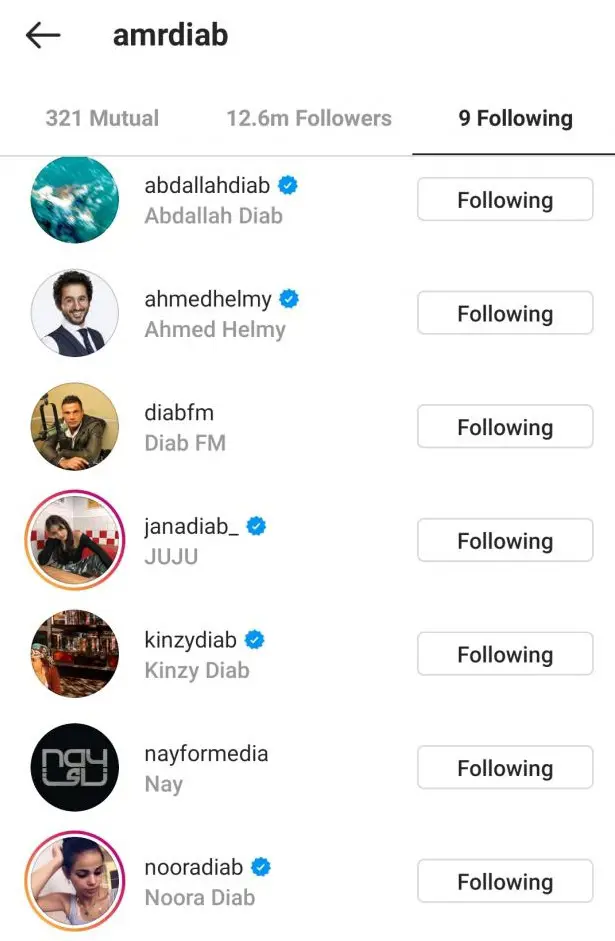Tap Following button next to abdallahdiab

505,200
